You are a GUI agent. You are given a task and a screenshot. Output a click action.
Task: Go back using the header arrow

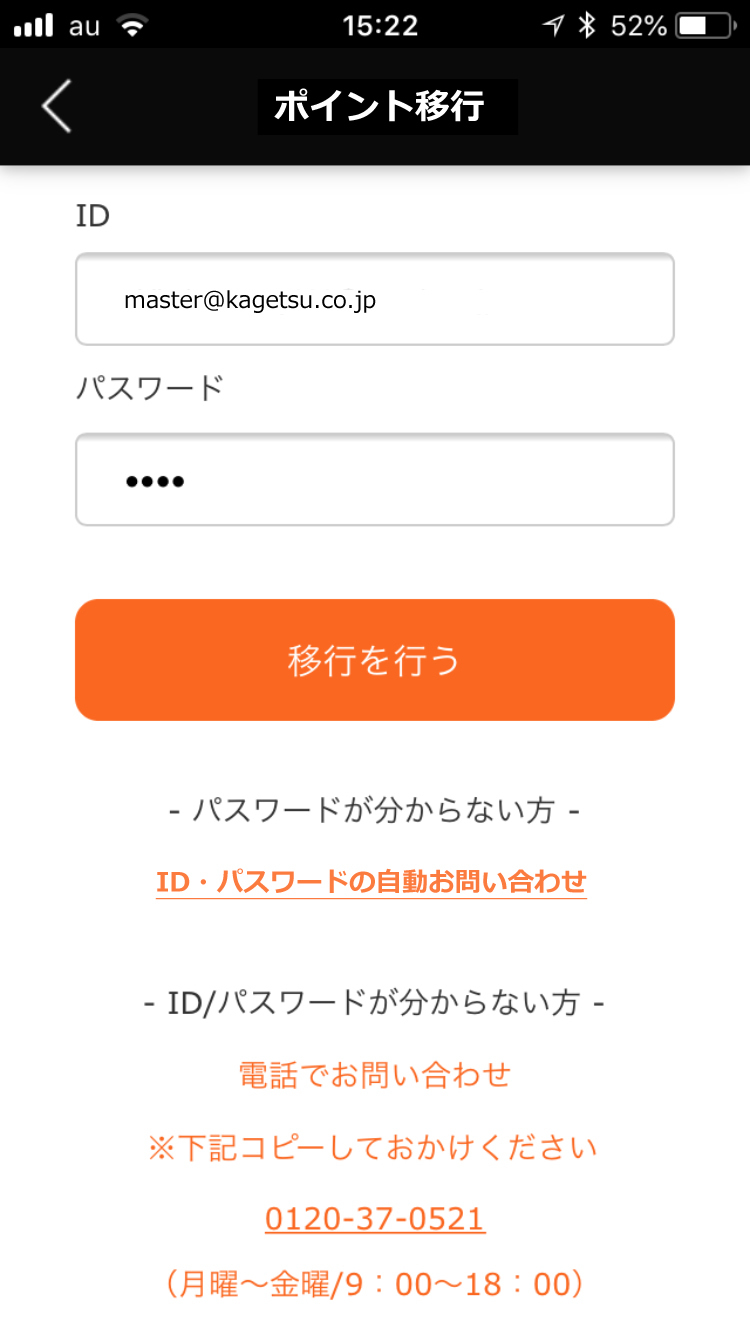tap(57, 106)
